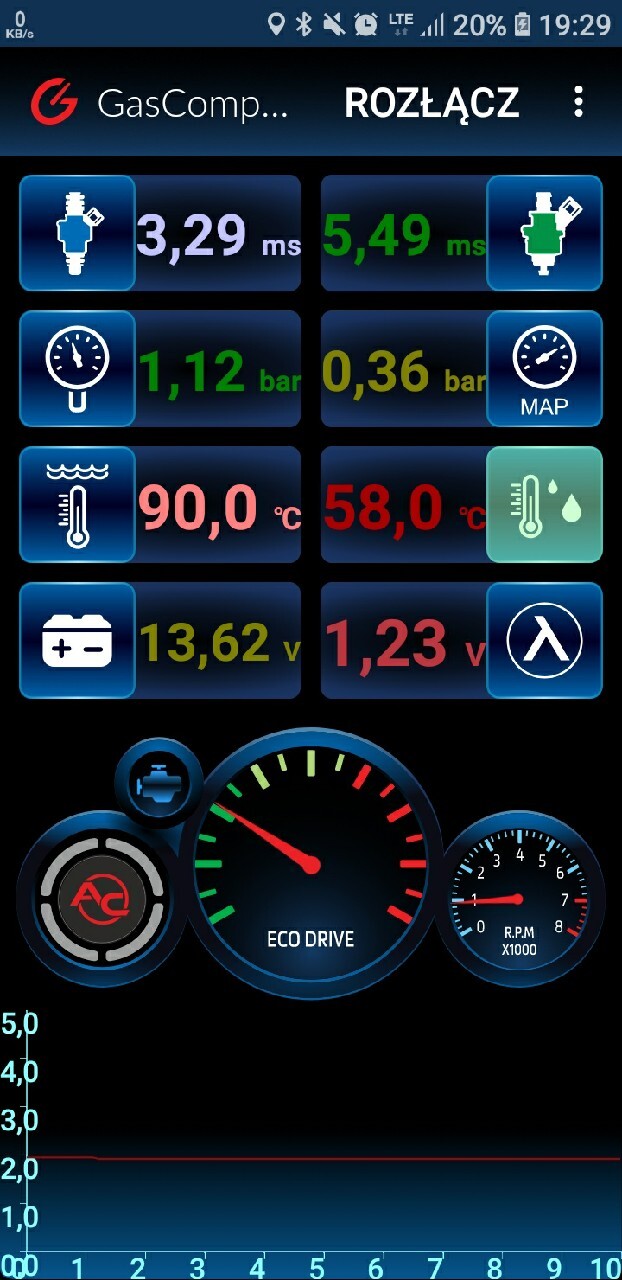Tap the battery voltage icon
The image size is (622, 1280).
pos(77,641)
